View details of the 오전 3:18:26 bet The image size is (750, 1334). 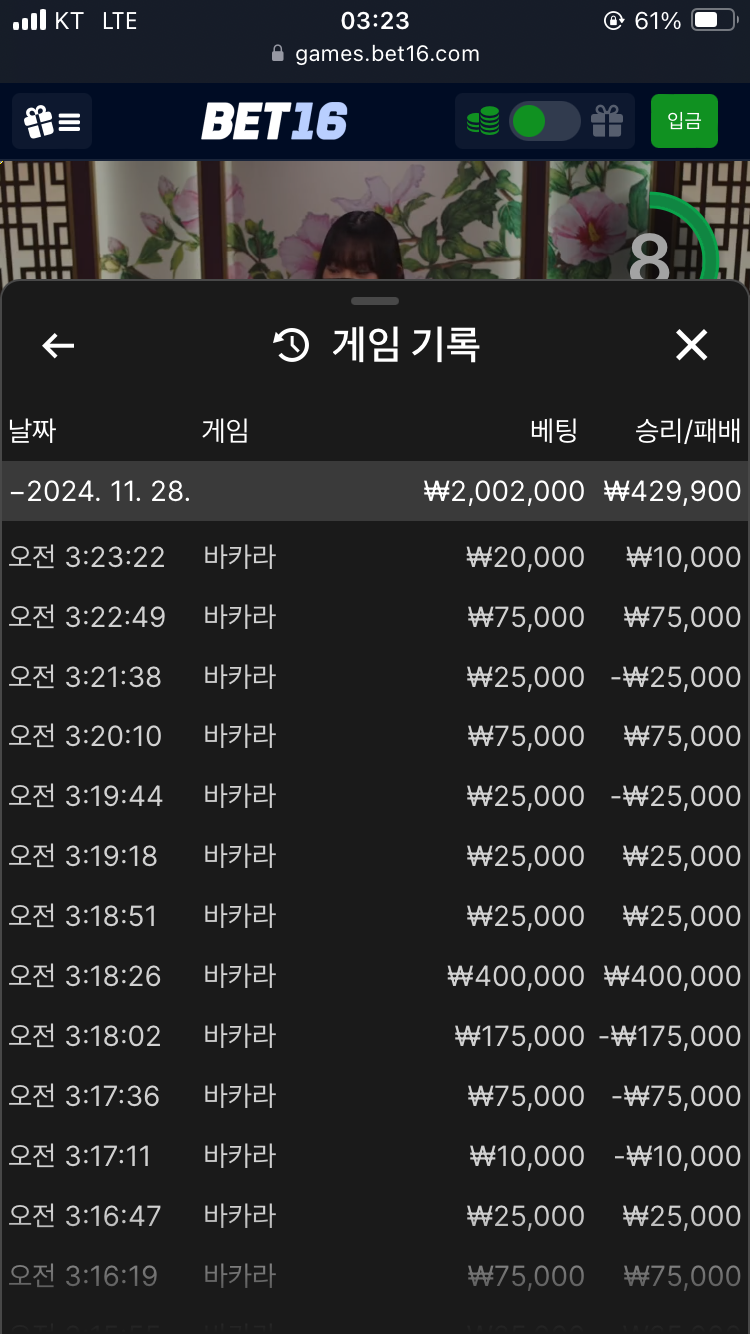coord(375,976)
